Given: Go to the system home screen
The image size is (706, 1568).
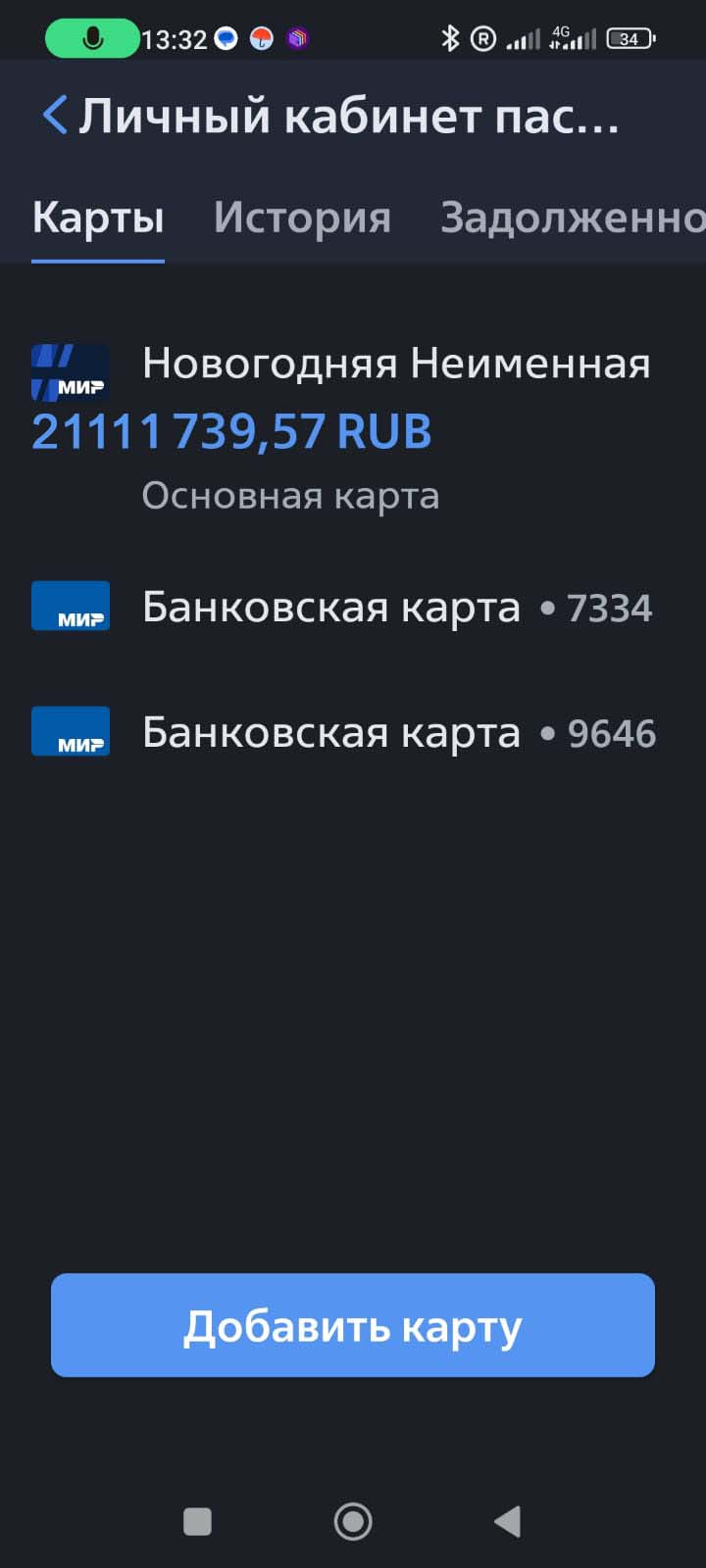Looking at the screenshot, I should [x=353, y=1521].
